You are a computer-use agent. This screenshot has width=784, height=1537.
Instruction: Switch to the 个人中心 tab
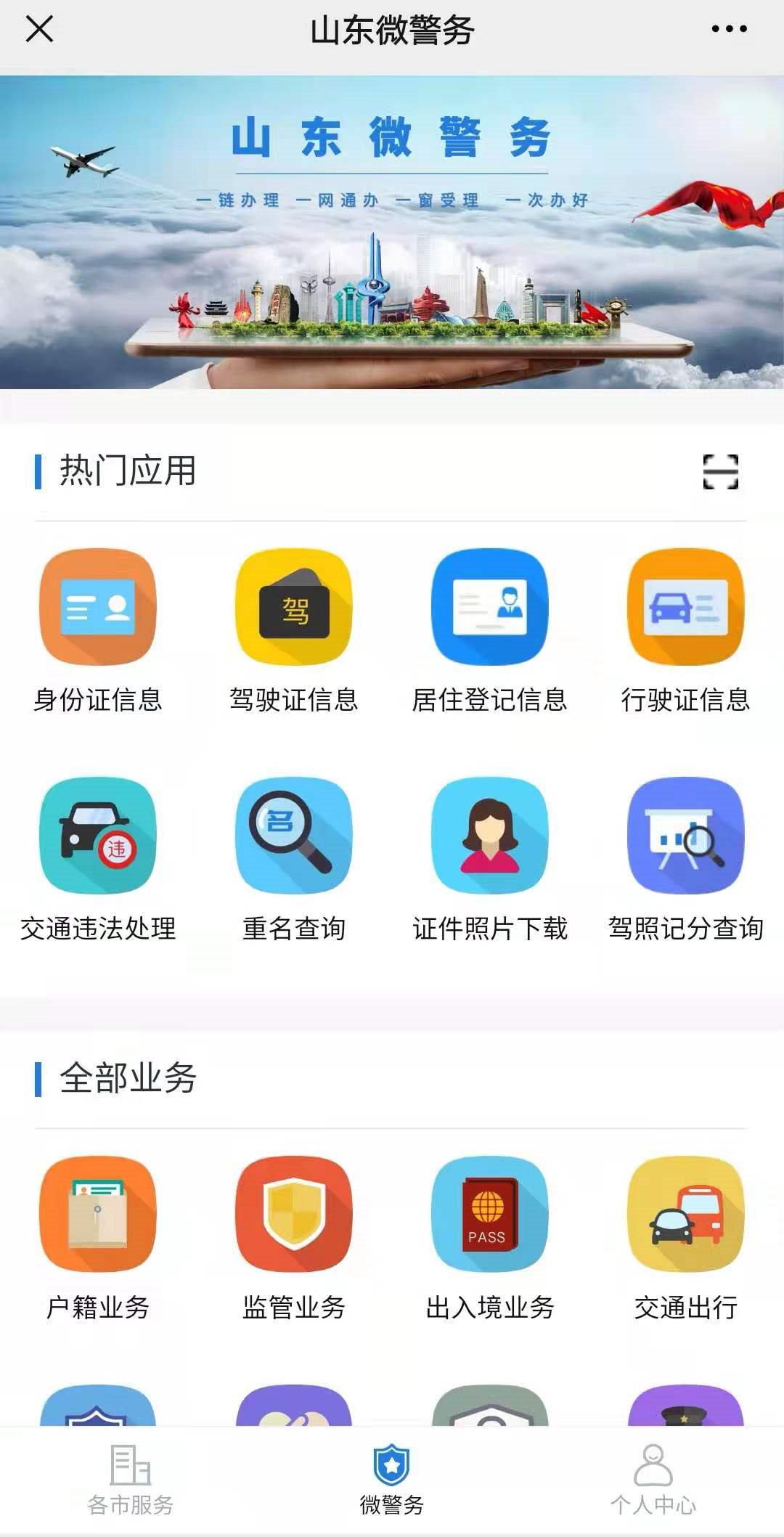(x=653, y=1480)
